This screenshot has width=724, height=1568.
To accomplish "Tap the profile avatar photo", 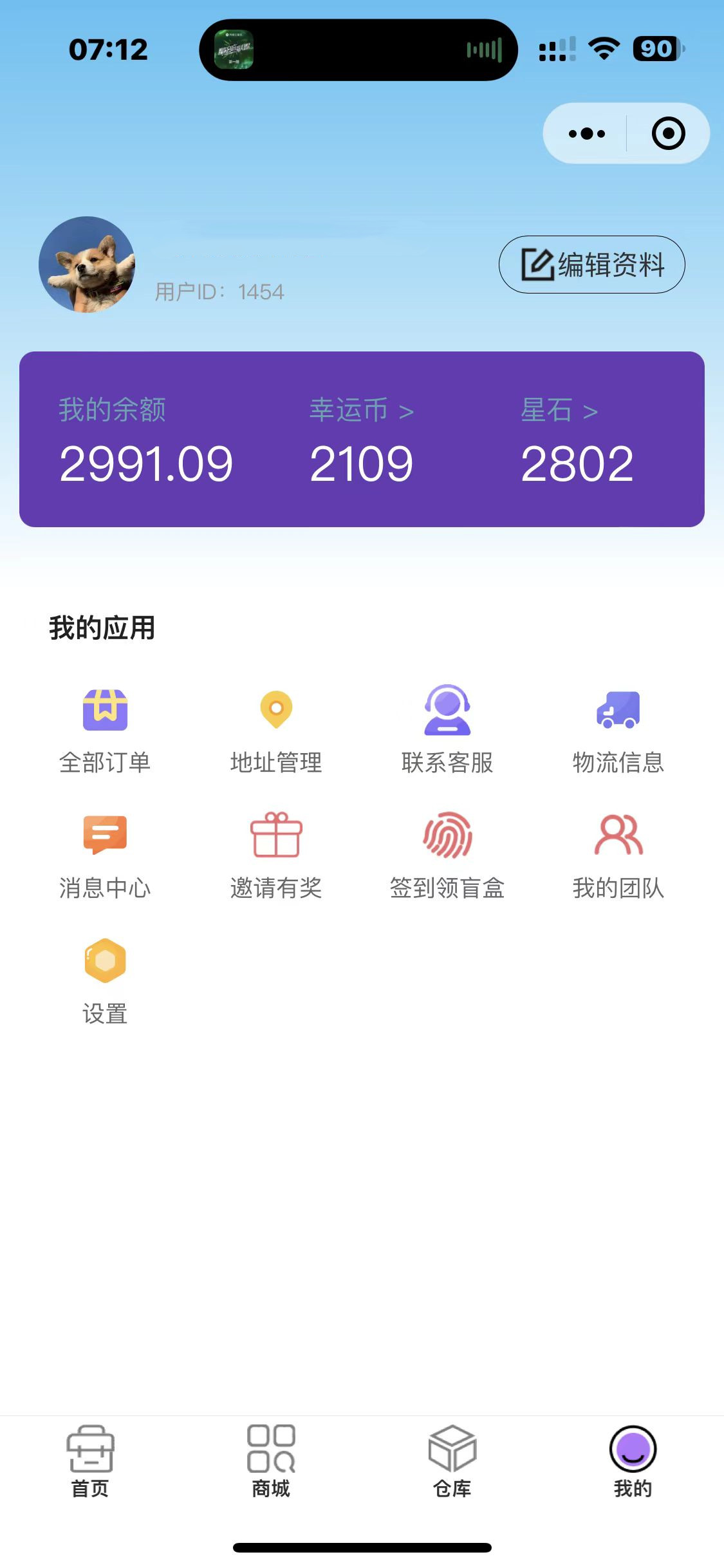I will (87, 265).
